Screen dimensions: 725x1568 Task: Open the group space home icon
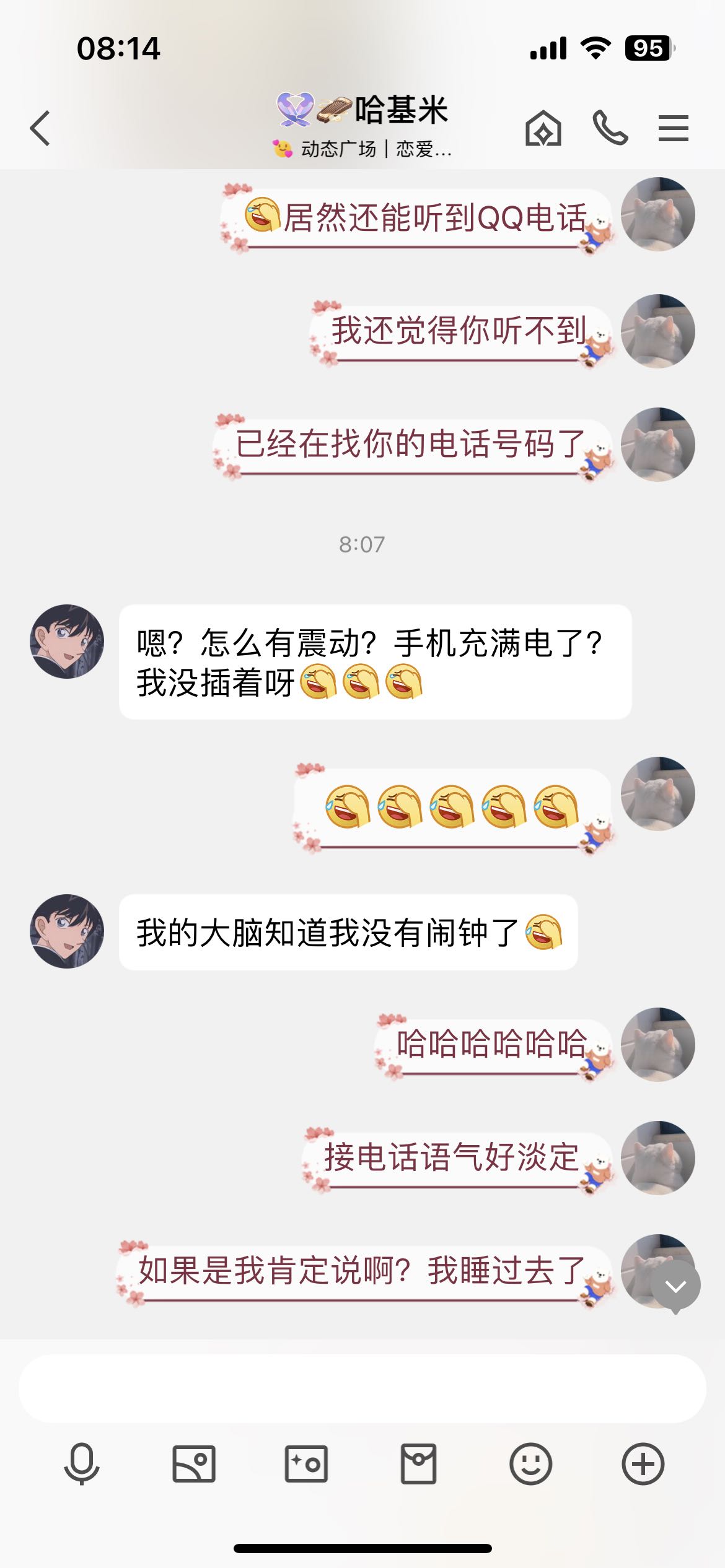click(x=542, y=127)
